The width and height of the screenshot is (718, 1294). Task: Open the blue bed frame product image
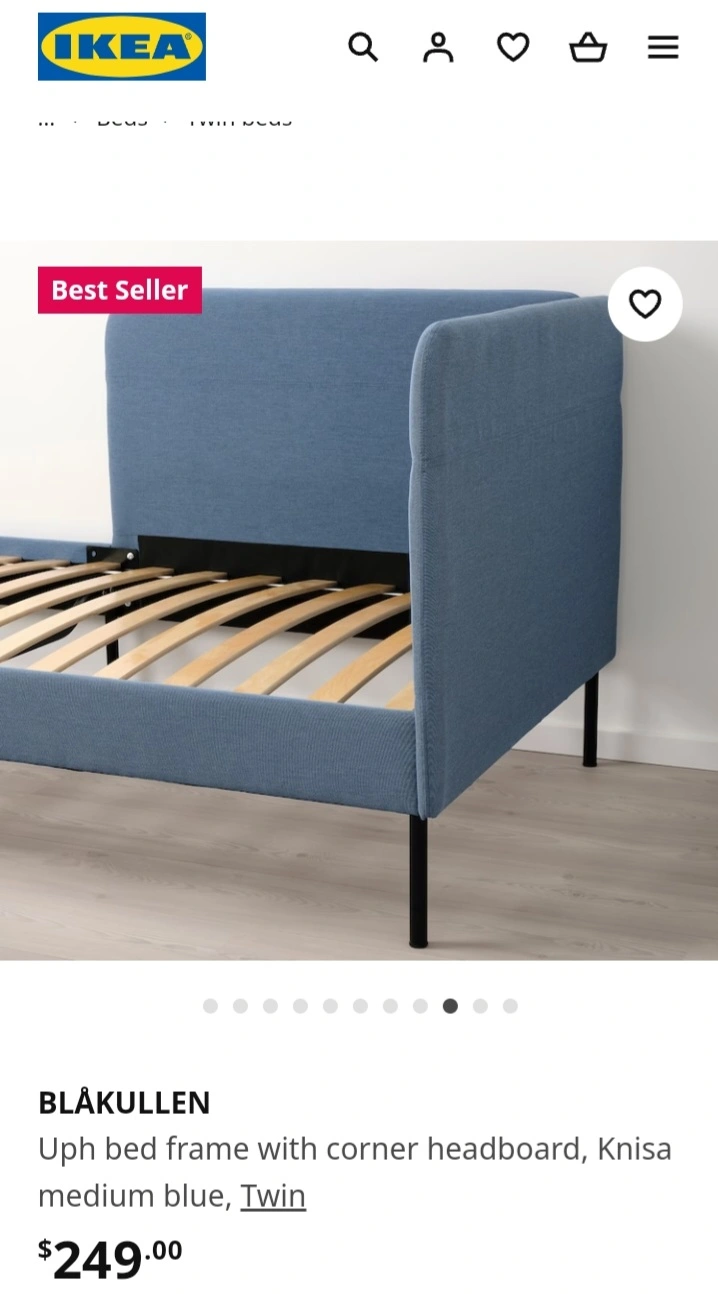click(x=359, y=600)
